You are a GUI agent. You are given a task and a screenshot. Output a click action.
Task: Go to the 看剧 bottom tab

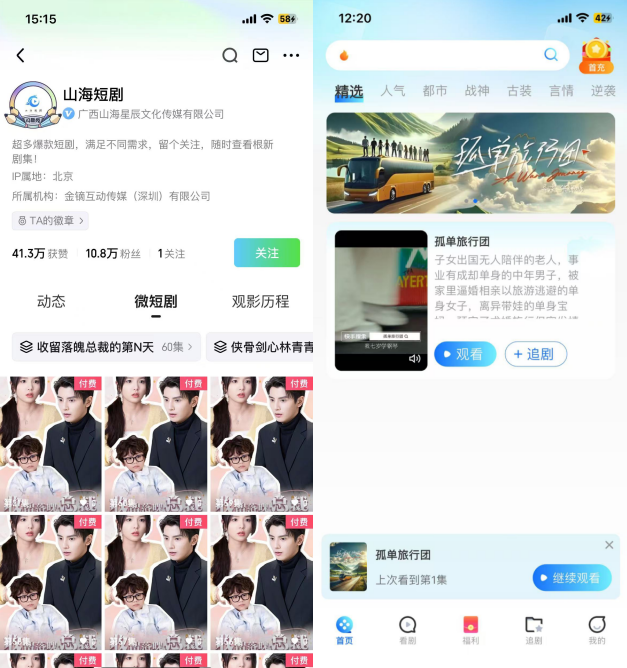[407, 629]
